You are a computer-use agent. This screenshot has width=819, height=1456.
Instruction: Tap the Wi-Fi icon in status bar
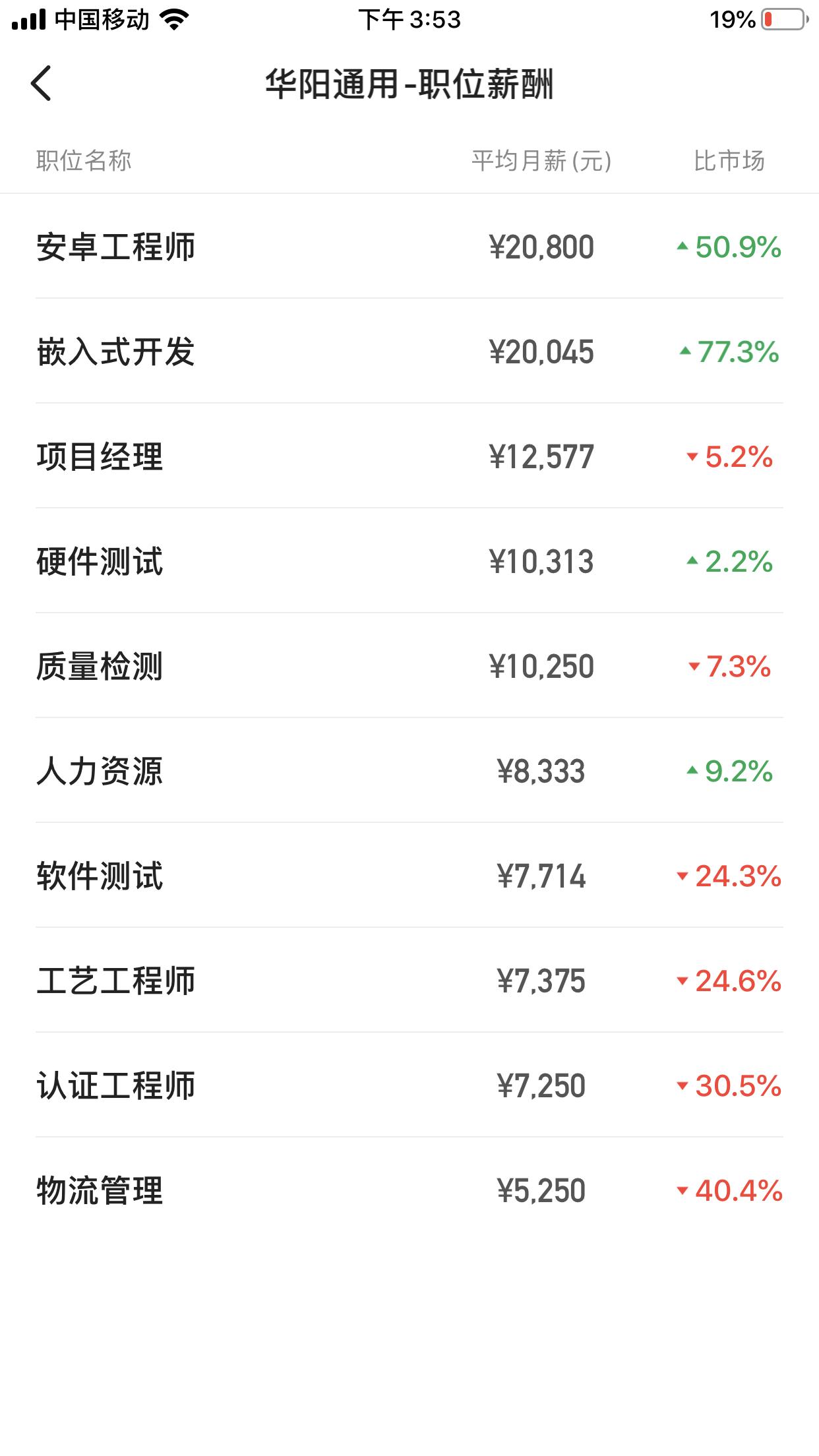(173, 20)
